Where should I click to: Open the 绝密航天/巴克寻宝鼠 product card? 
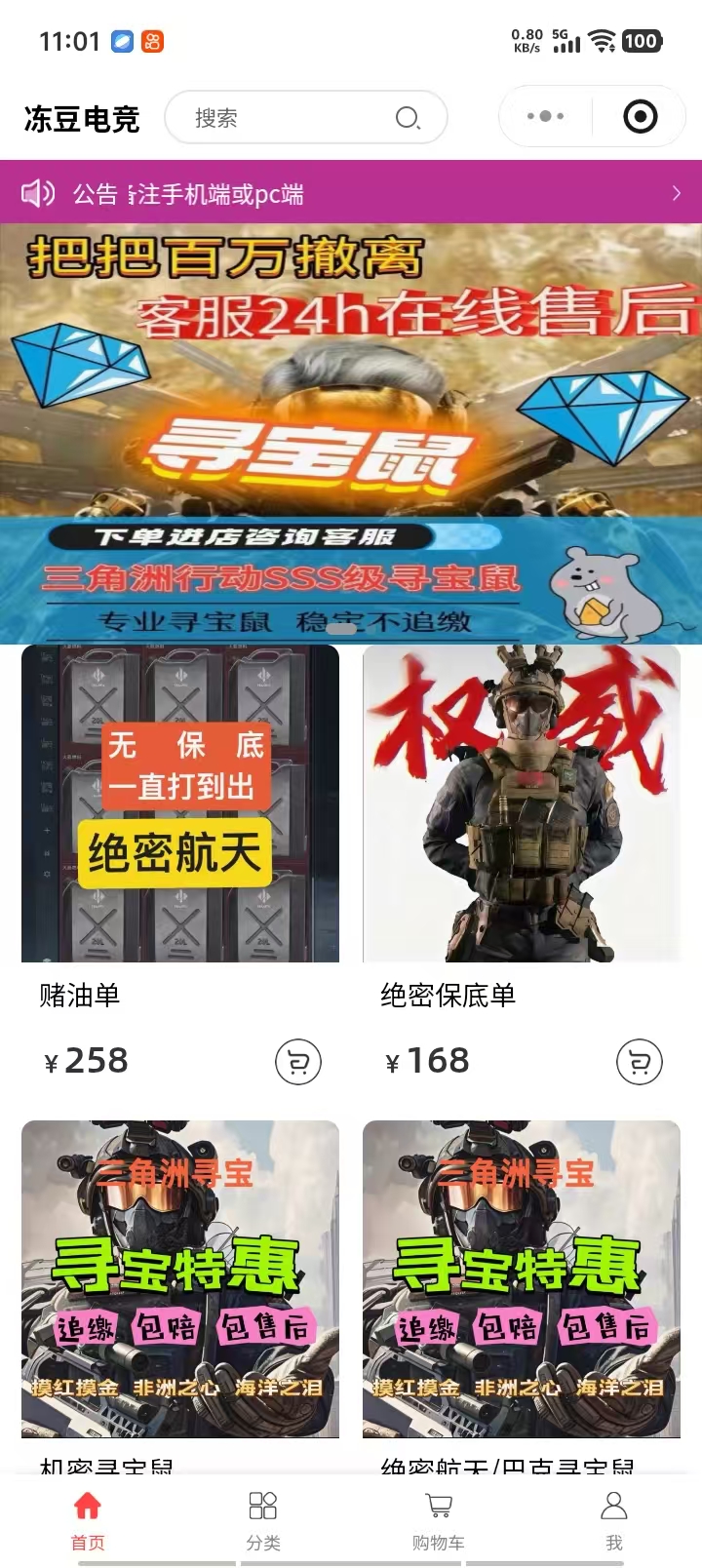click(x=522, y=1277)
